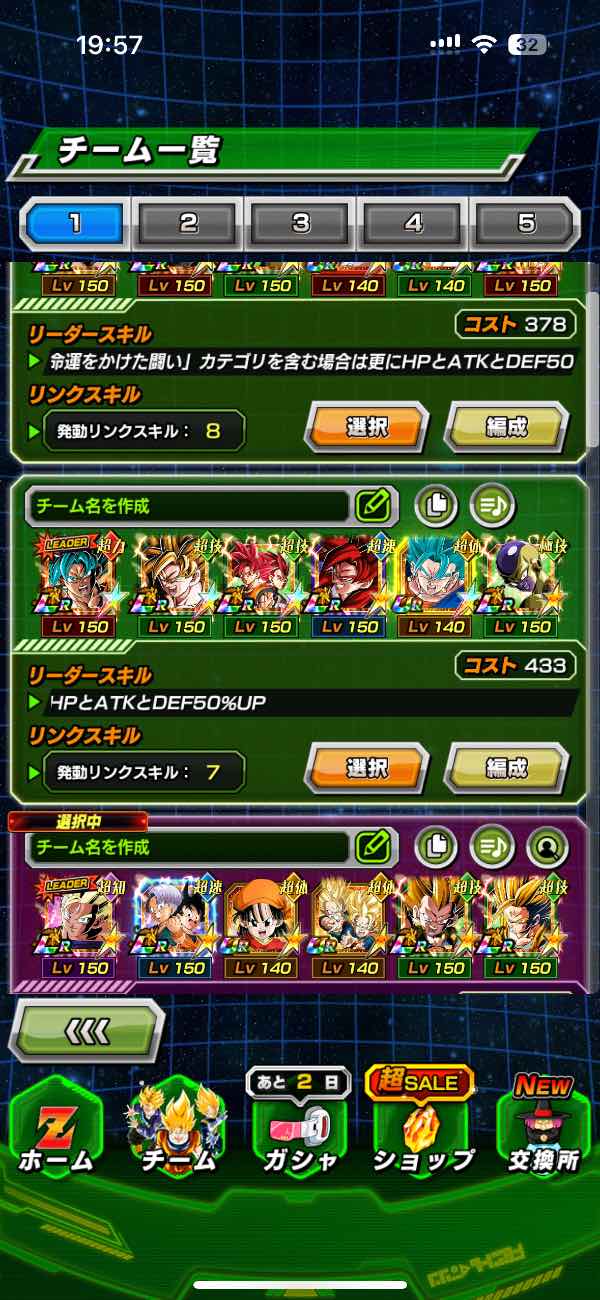Copy the cost 433 team
This screenshot has width=600, height=1300.
point(435,506)
